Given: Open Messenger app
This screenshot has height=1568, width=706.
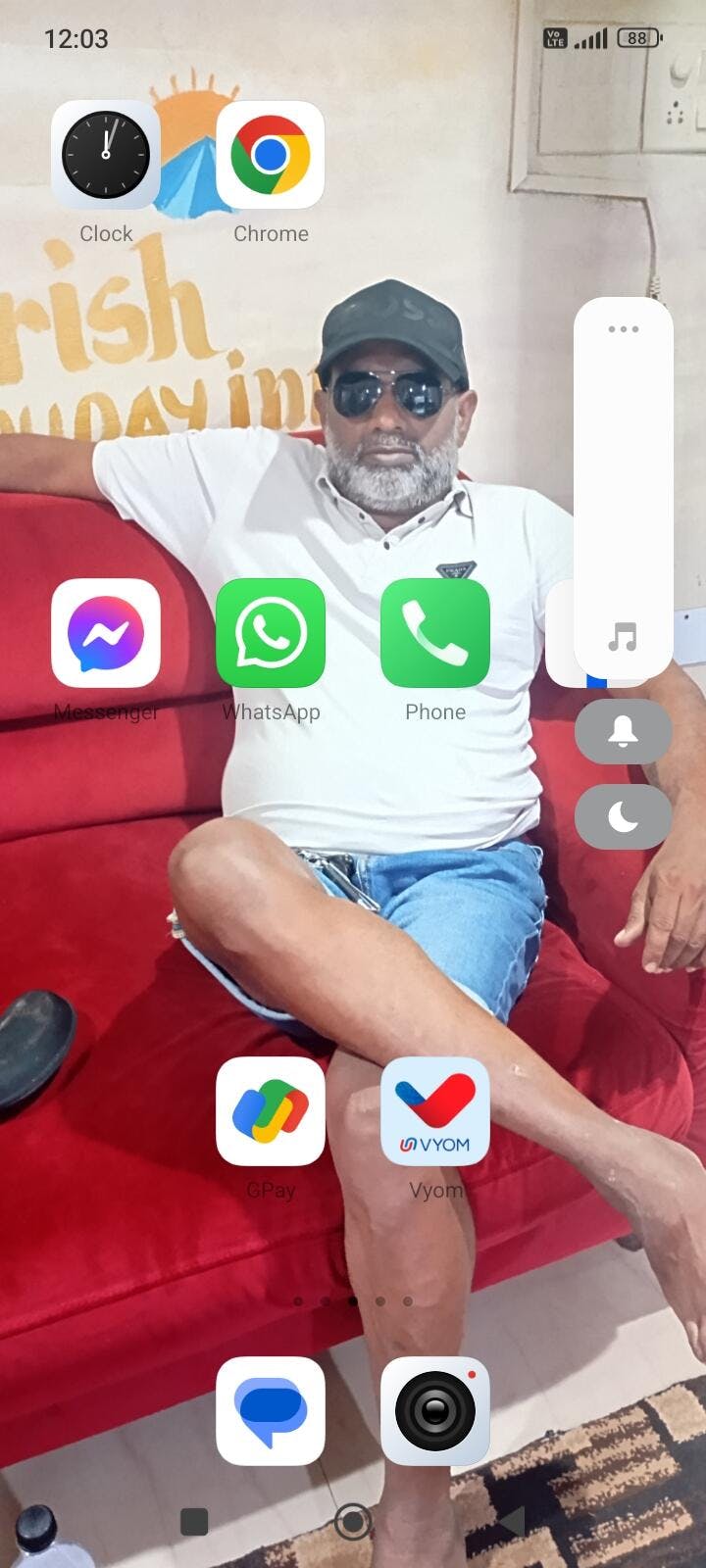Looking at the screenshot, I should click(x=106, y=633).
